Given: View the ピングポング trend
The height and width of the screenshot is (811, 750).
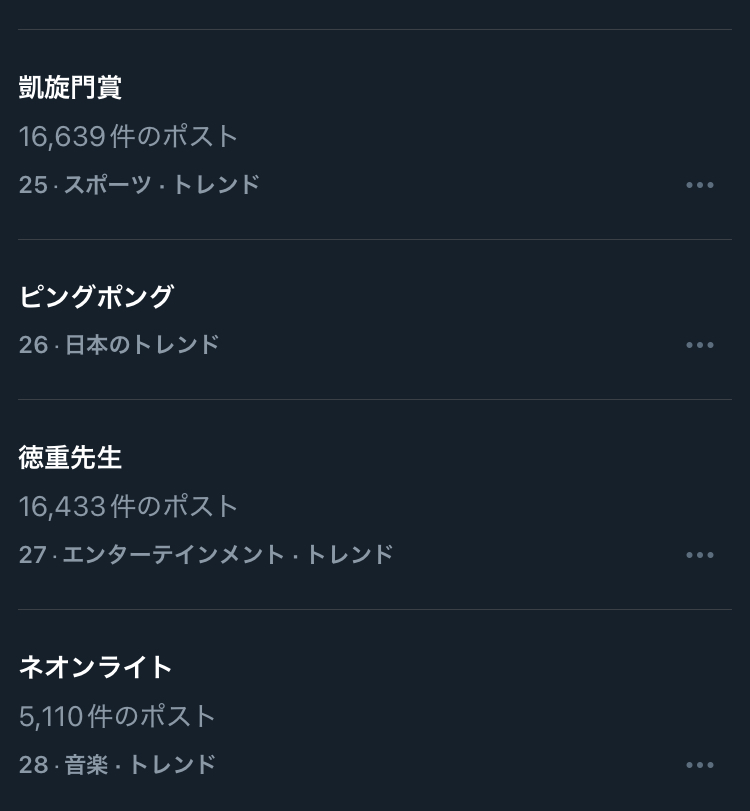Looking at the screenshot, I should click(96, 297).
